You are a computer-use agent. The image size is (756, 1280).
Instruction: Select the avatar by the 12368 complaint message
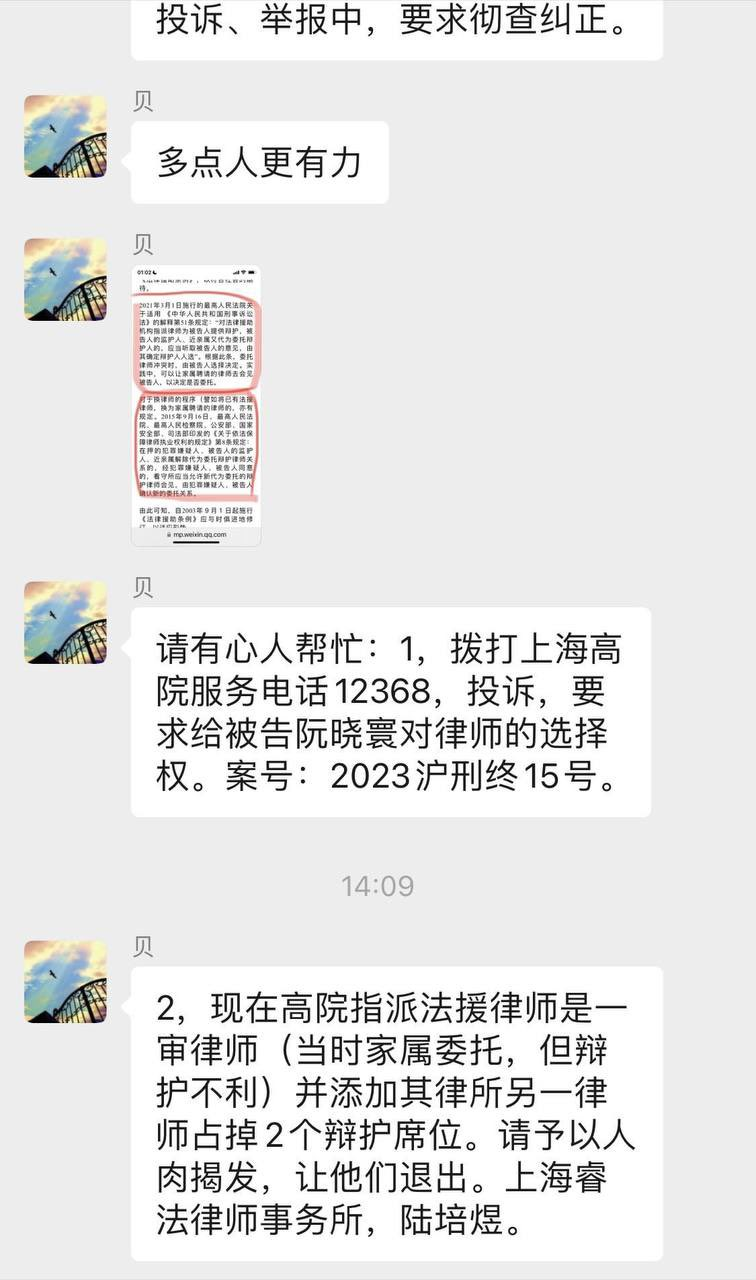[64, 623]
